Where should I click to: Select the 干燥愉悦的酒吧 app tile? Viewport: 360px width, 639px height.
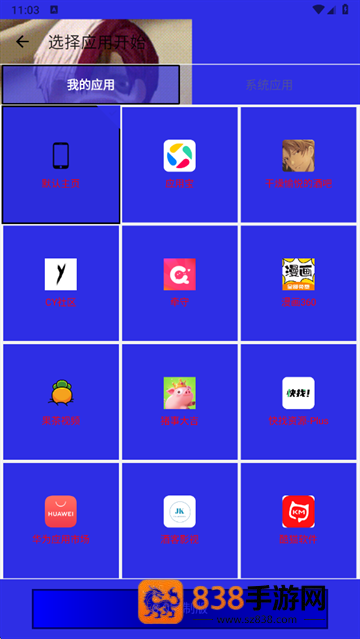tap(298, 165)
